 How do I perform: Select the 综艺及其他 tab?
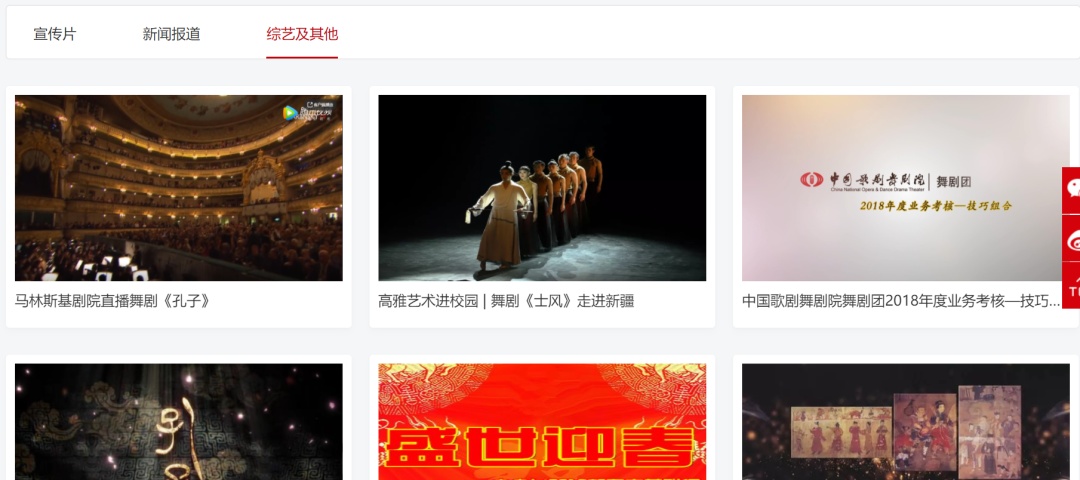(302, 34)
